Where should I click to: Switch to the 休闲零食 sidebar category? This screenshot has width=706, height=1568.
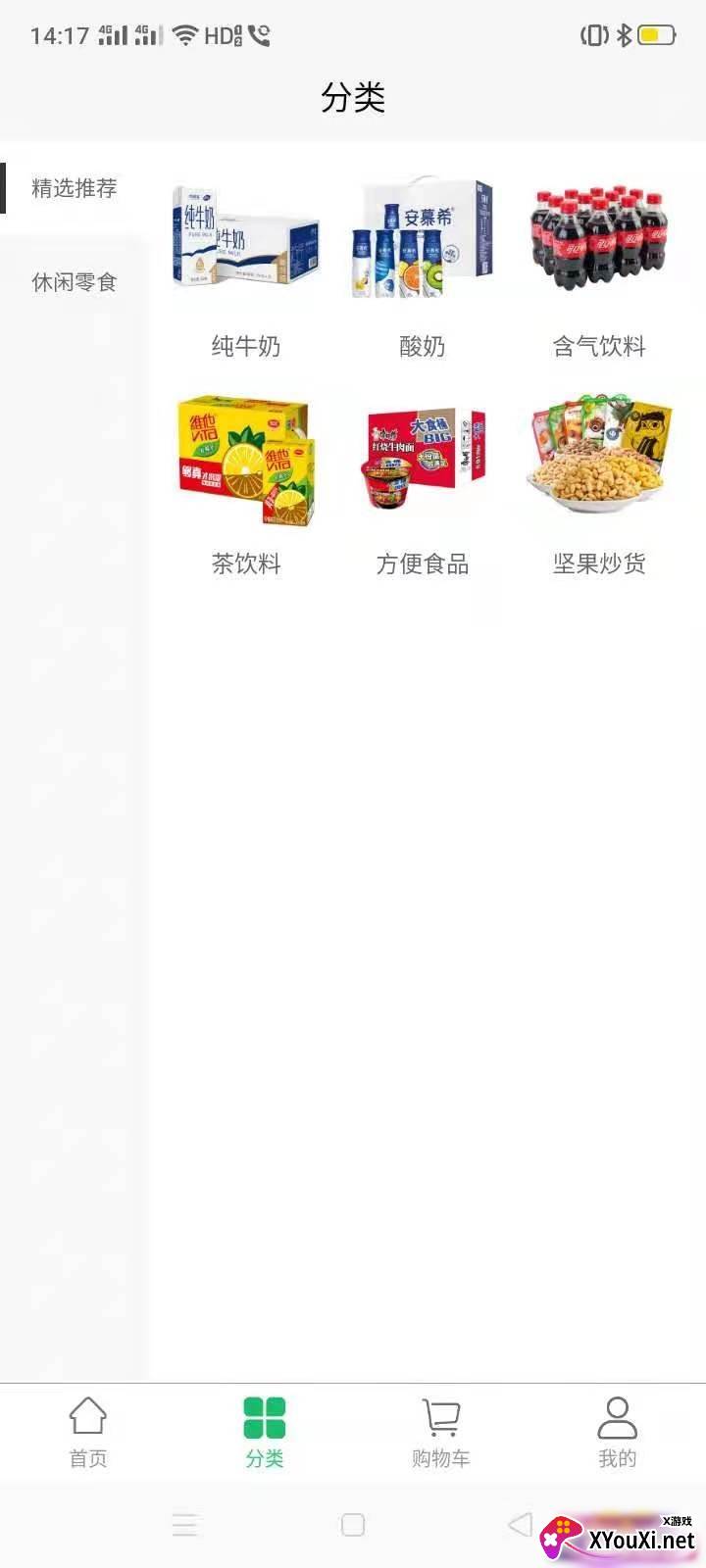point(75,282)
